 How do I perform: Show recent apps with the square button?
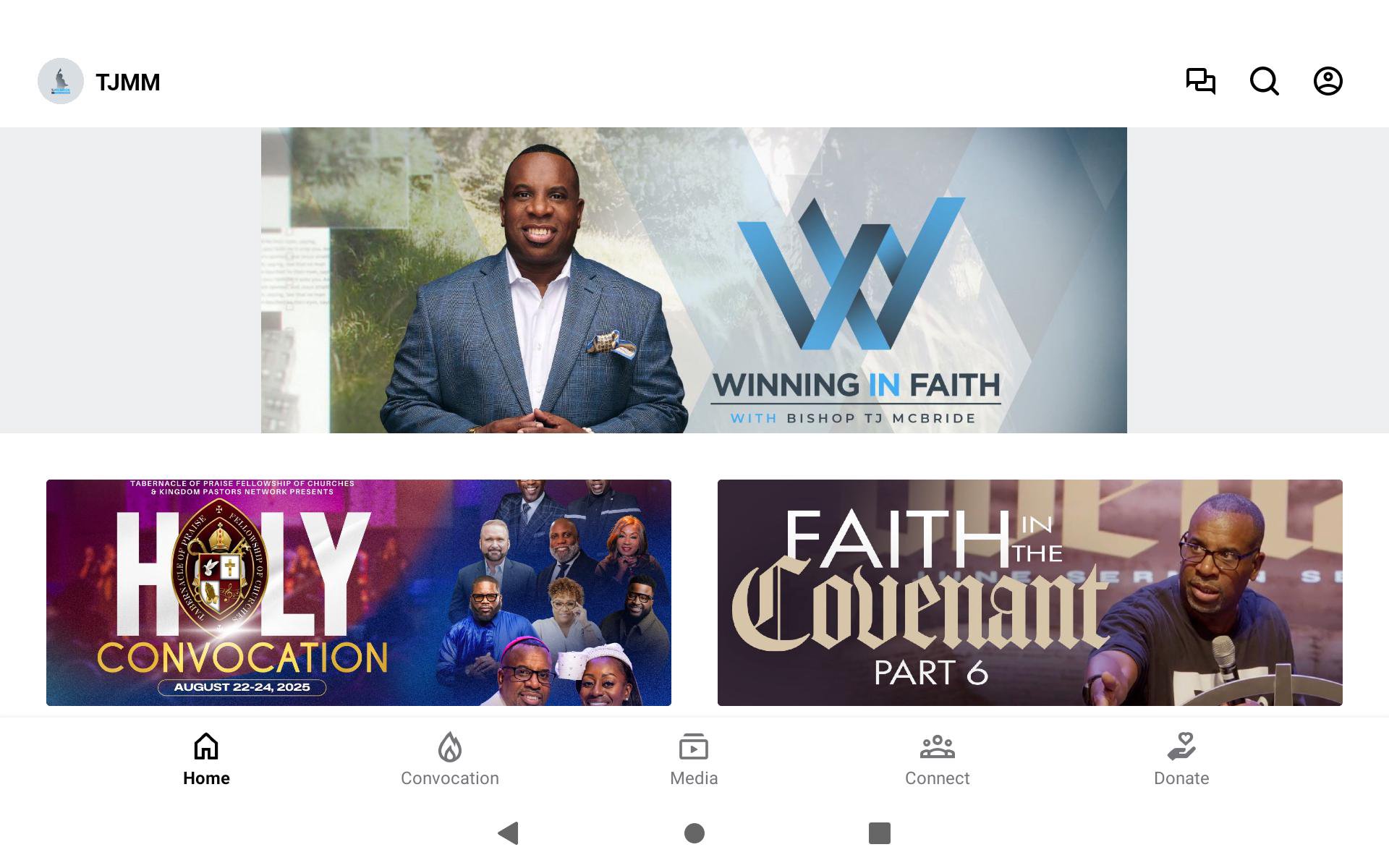[879, 833]
